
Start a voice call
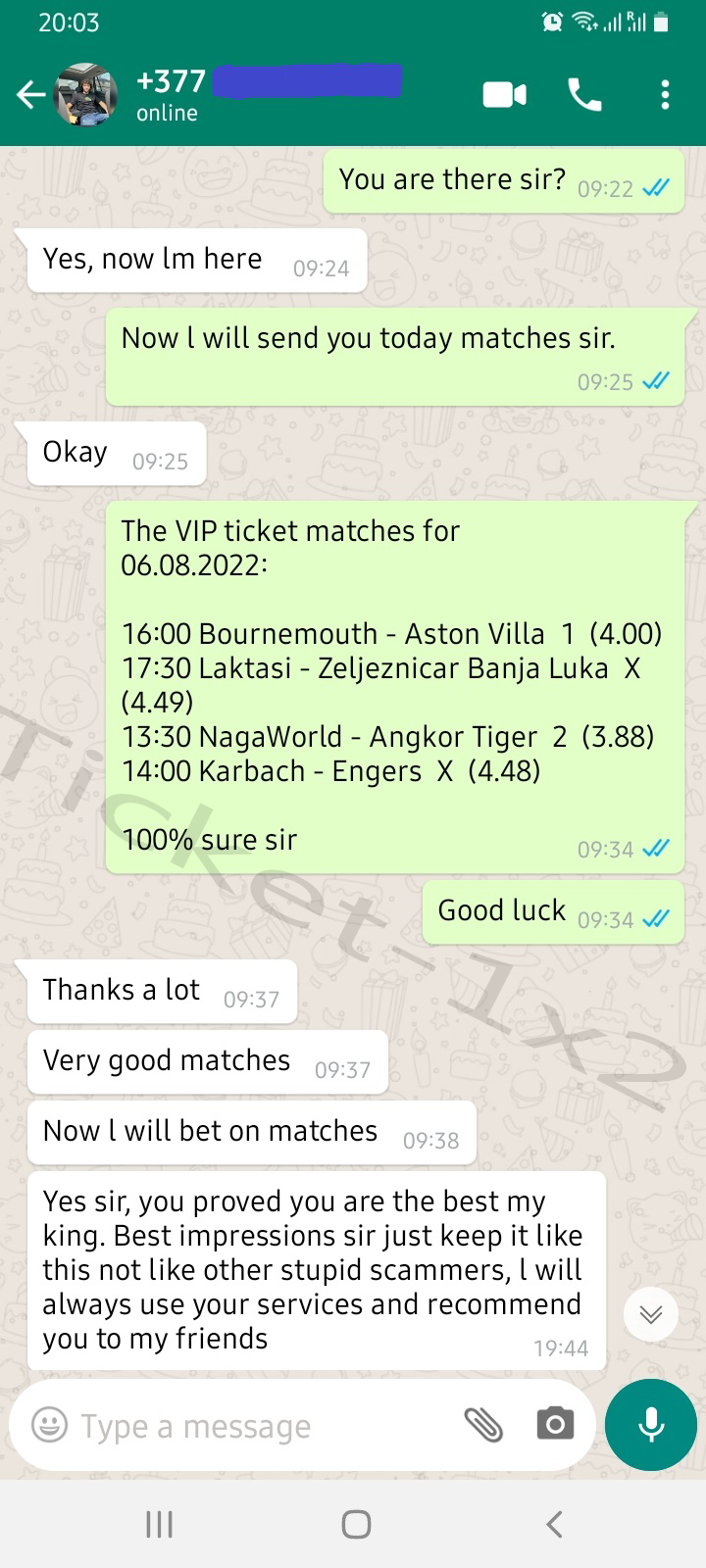coord(585,95)
